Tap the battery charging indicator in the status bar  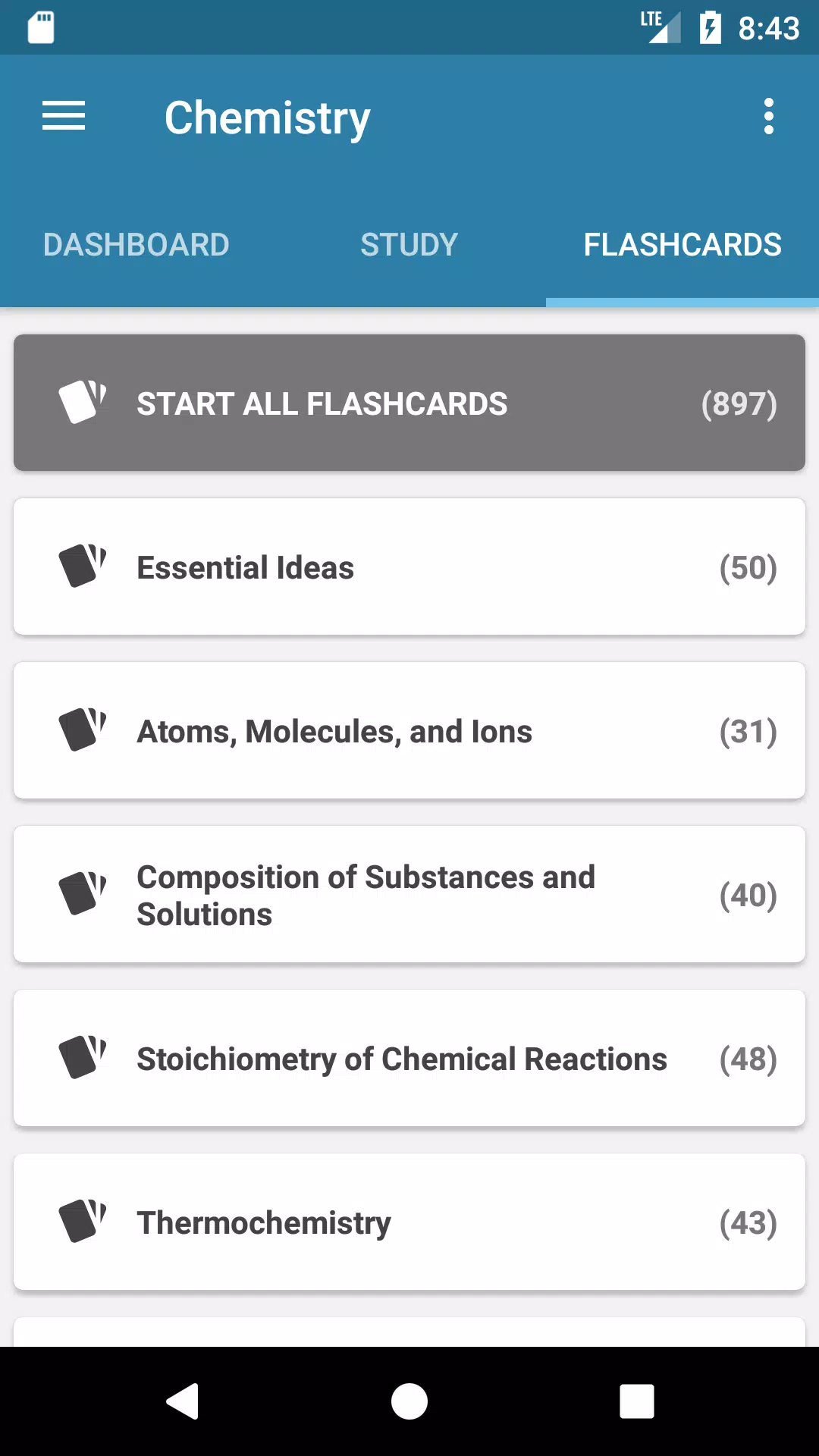[x=710, y=27]
